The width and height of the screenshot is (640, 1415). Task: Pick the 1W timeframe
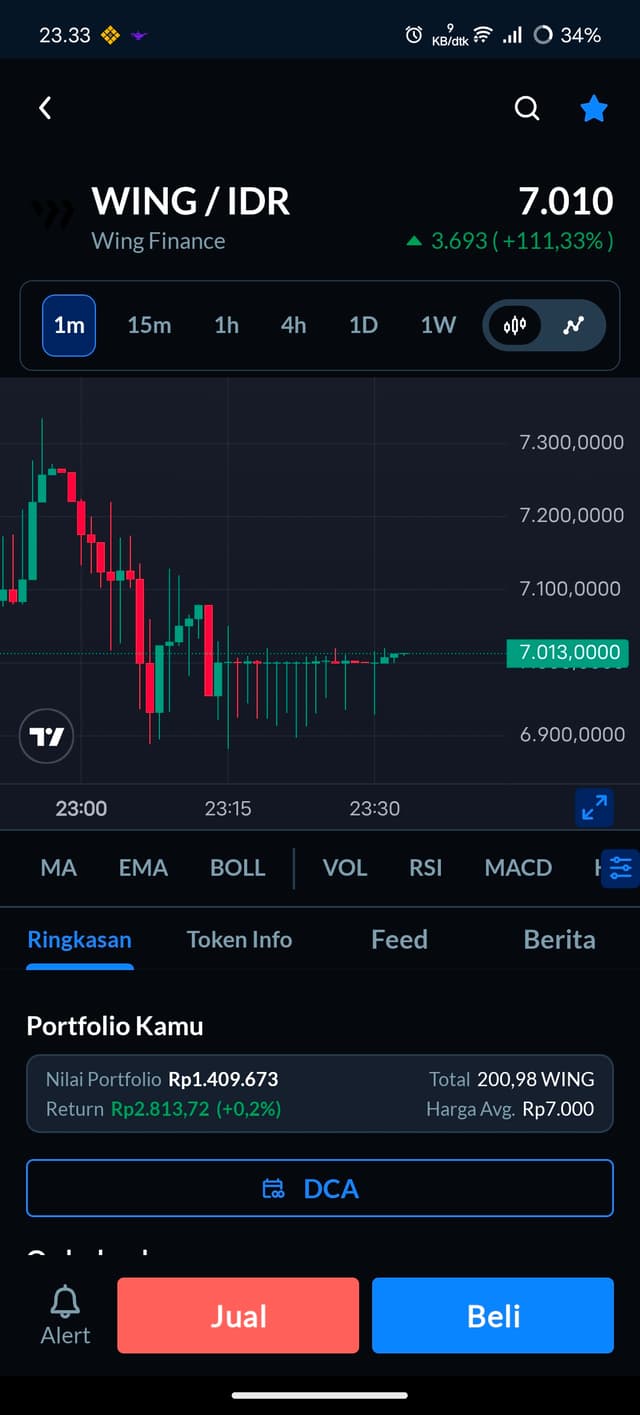[438, 325]
